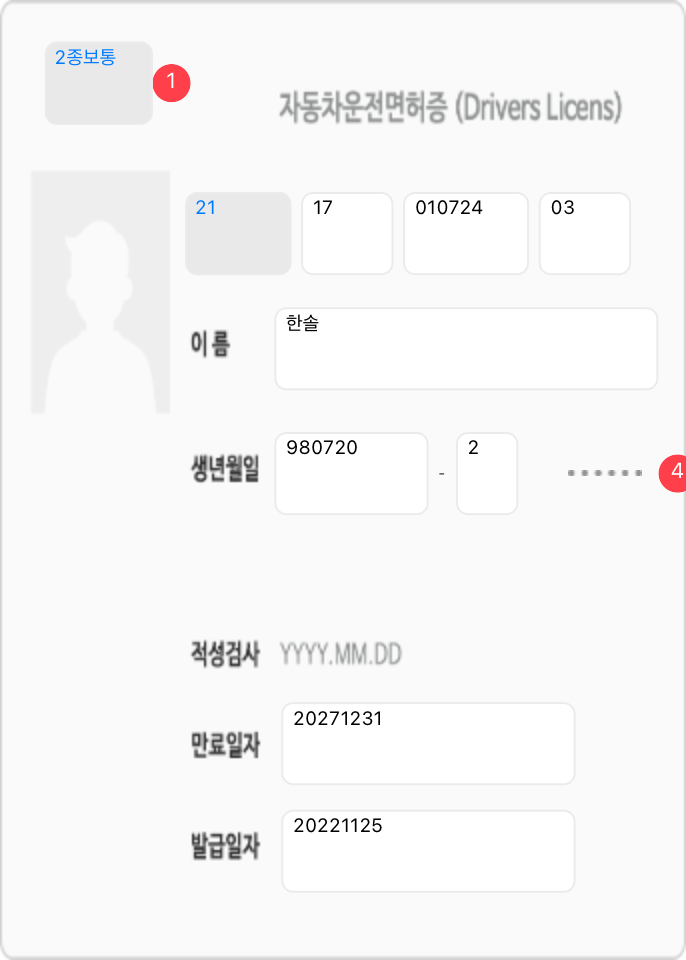Edit the license number field showing 03
Viewport: 686px width, 960px height.
click(x=584, y=233)
